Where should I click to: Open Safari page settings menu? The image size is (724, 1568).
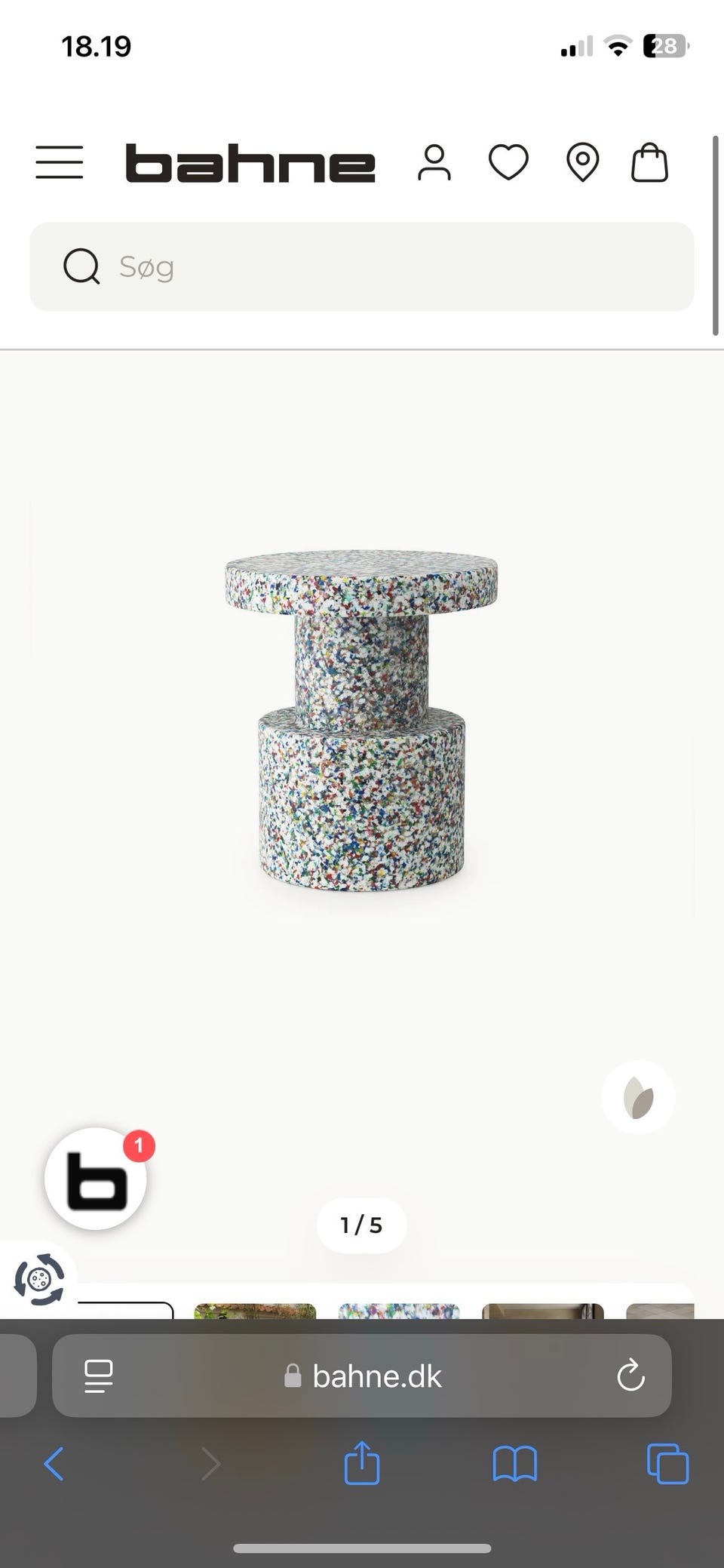[99, 1376]
